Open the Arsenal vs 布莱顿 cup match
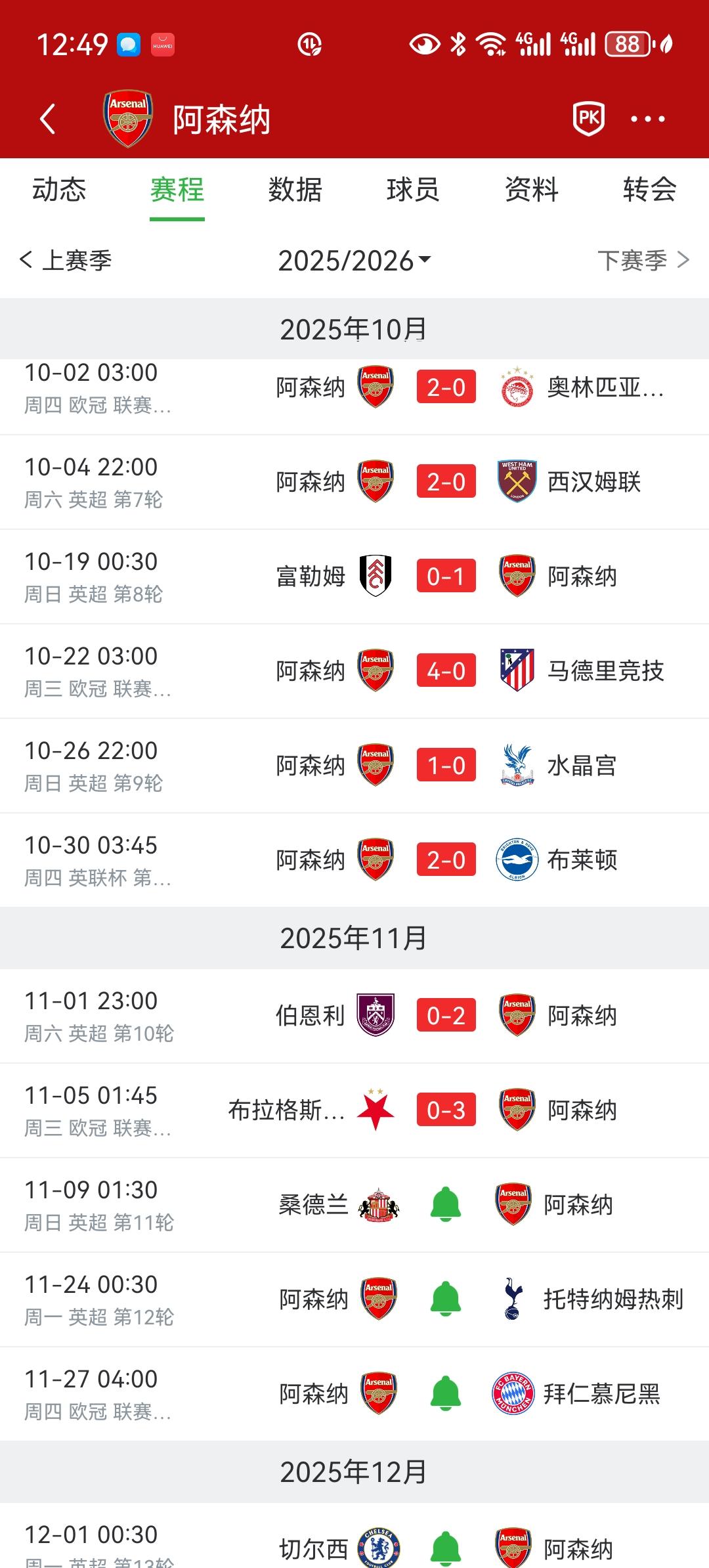Image resolution: width=709 pixels, height=1568 pixels. [x=354, y=860]
